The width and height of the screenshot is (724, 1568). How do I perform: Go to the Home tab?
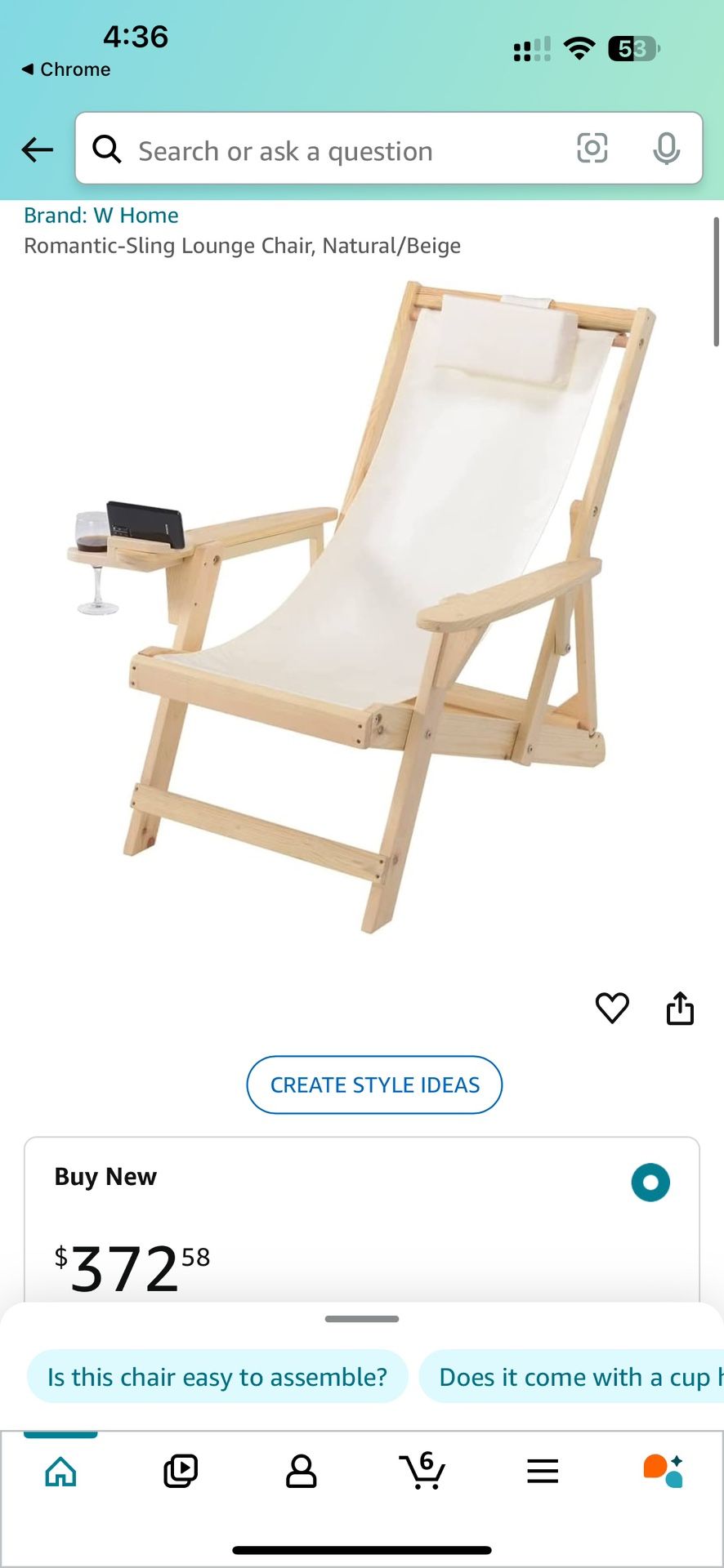pyautogui.click(x=60, y=1472)
